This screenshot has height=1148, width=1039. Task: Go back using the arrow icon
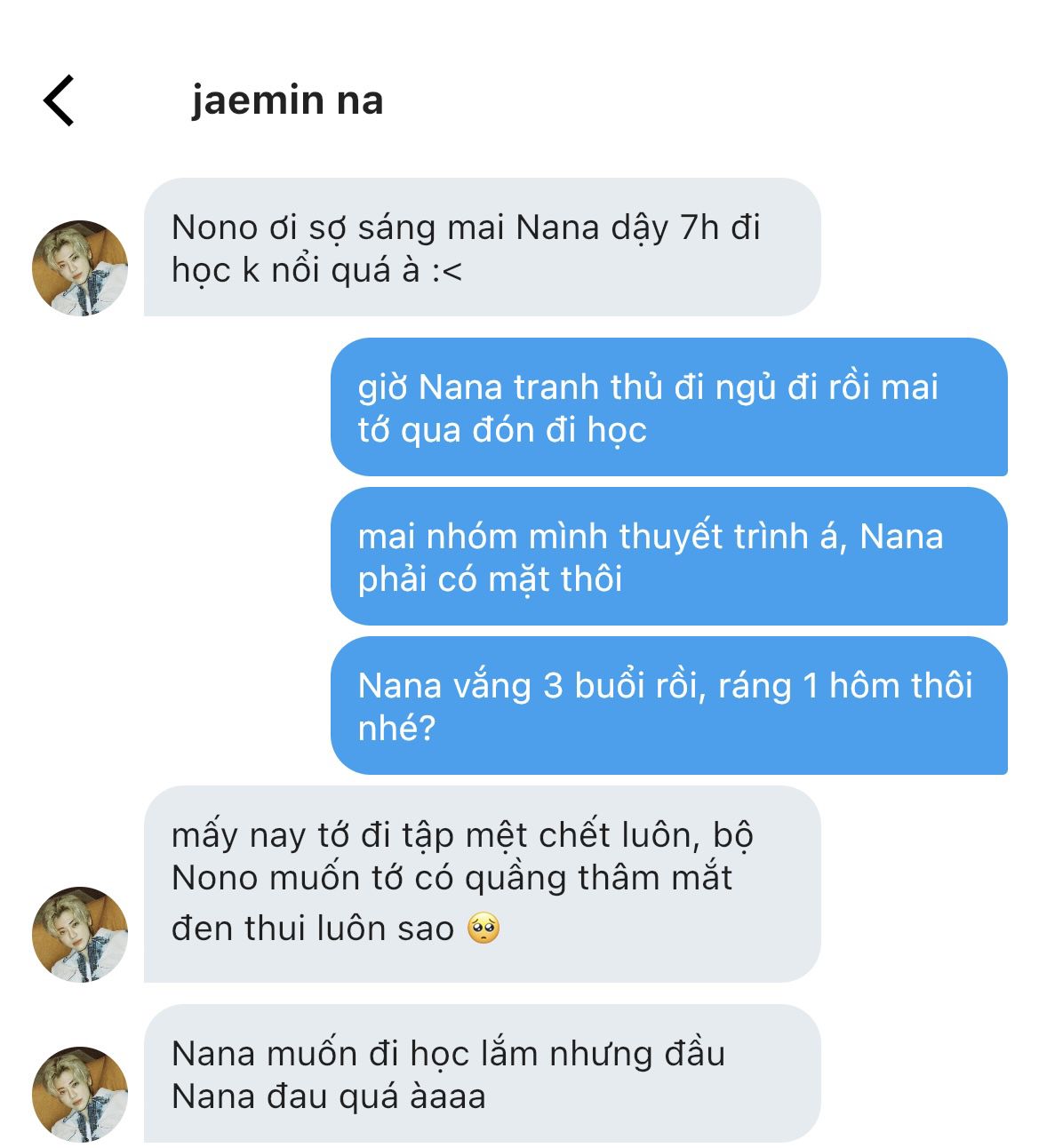click(x=59, y=100)
